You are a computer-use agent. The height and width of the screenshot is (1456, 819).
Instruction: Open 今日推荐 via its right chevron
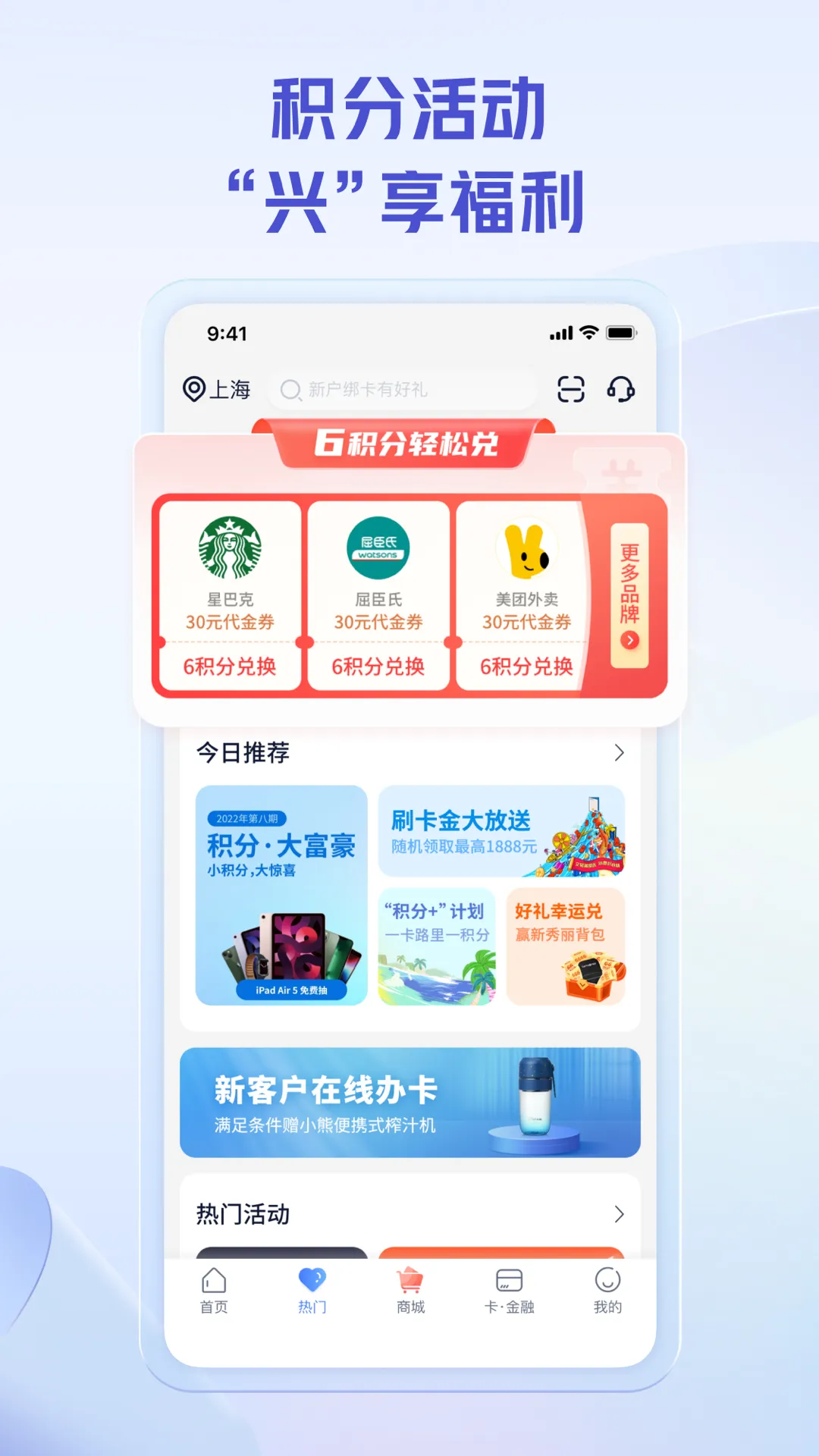tap(620, 752)
